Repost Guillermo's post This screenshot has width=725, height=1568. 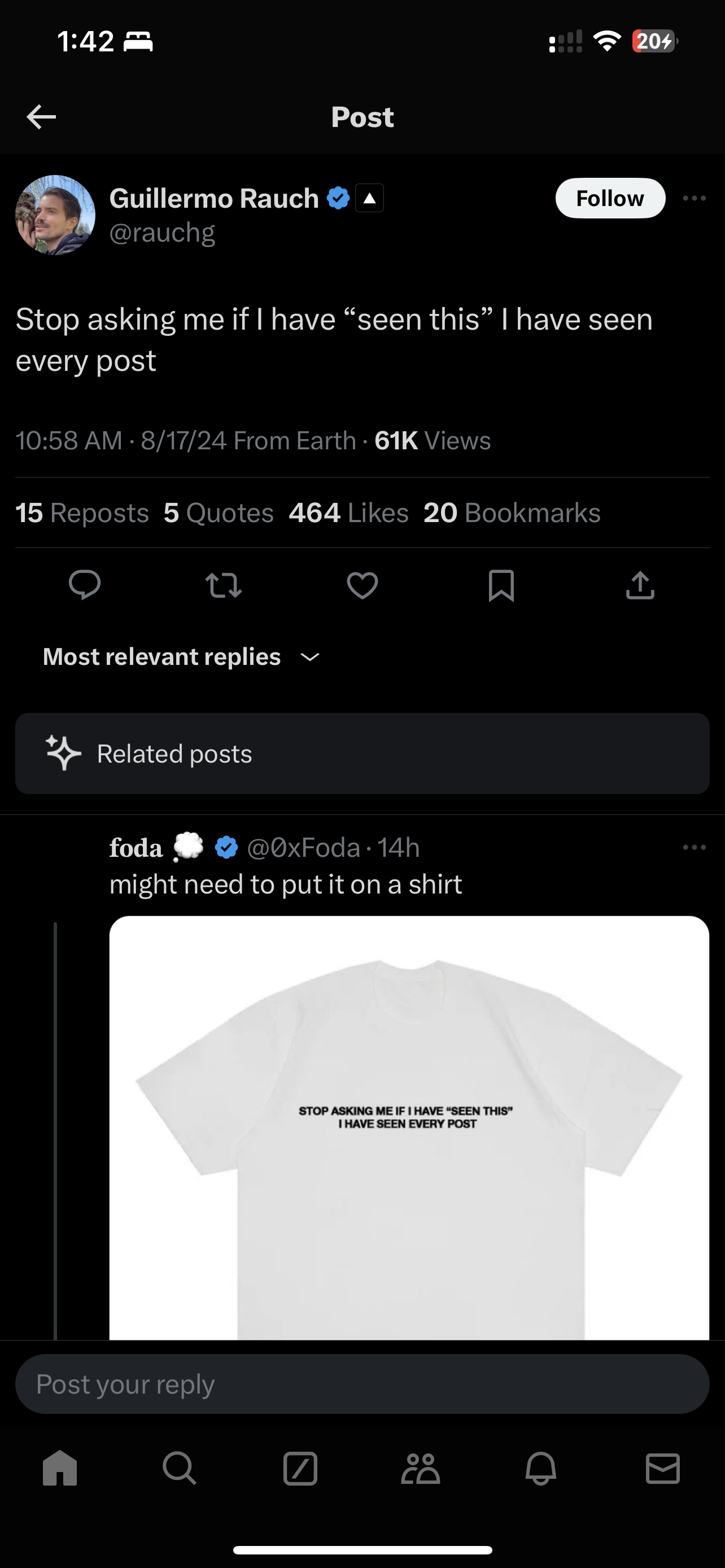[x=224, y=585]
